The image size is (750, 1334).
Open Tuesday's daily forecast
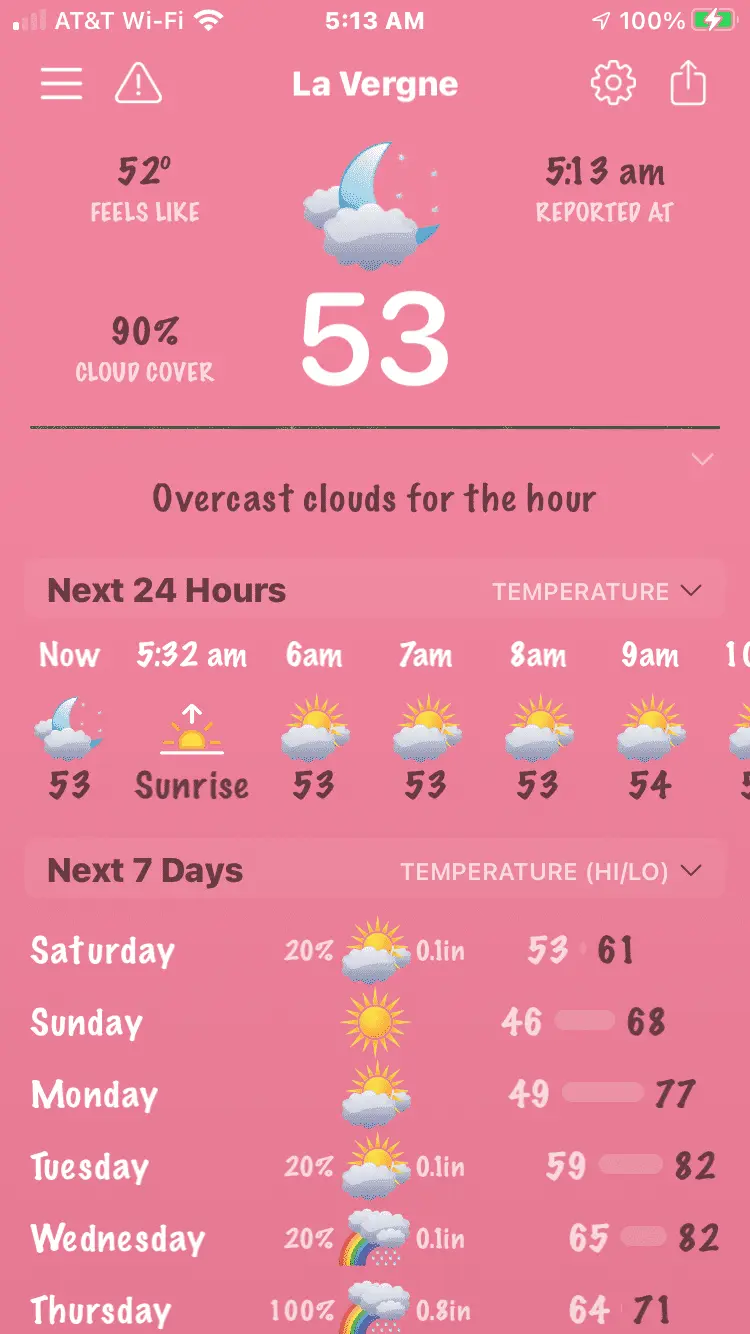click(x=375, y=1166)
